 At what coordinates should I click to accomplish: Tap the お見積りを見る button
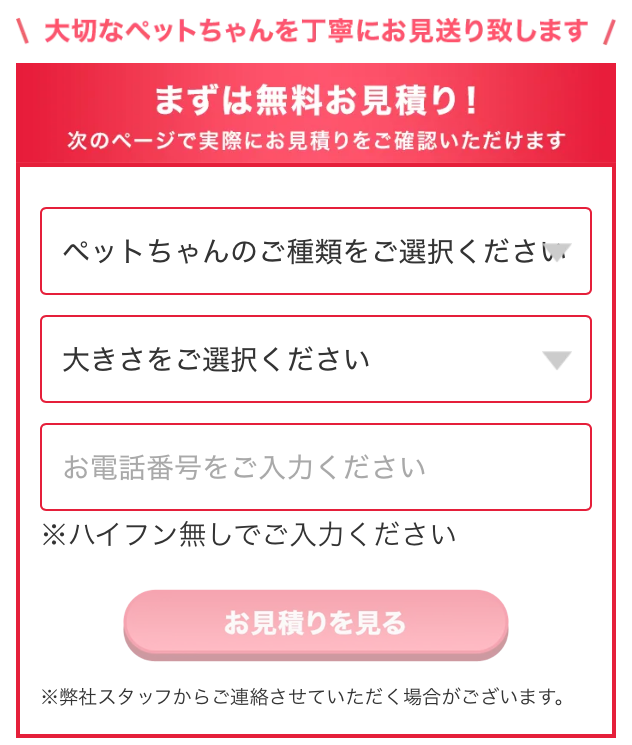pyautogui.click(x=315, y=623)
